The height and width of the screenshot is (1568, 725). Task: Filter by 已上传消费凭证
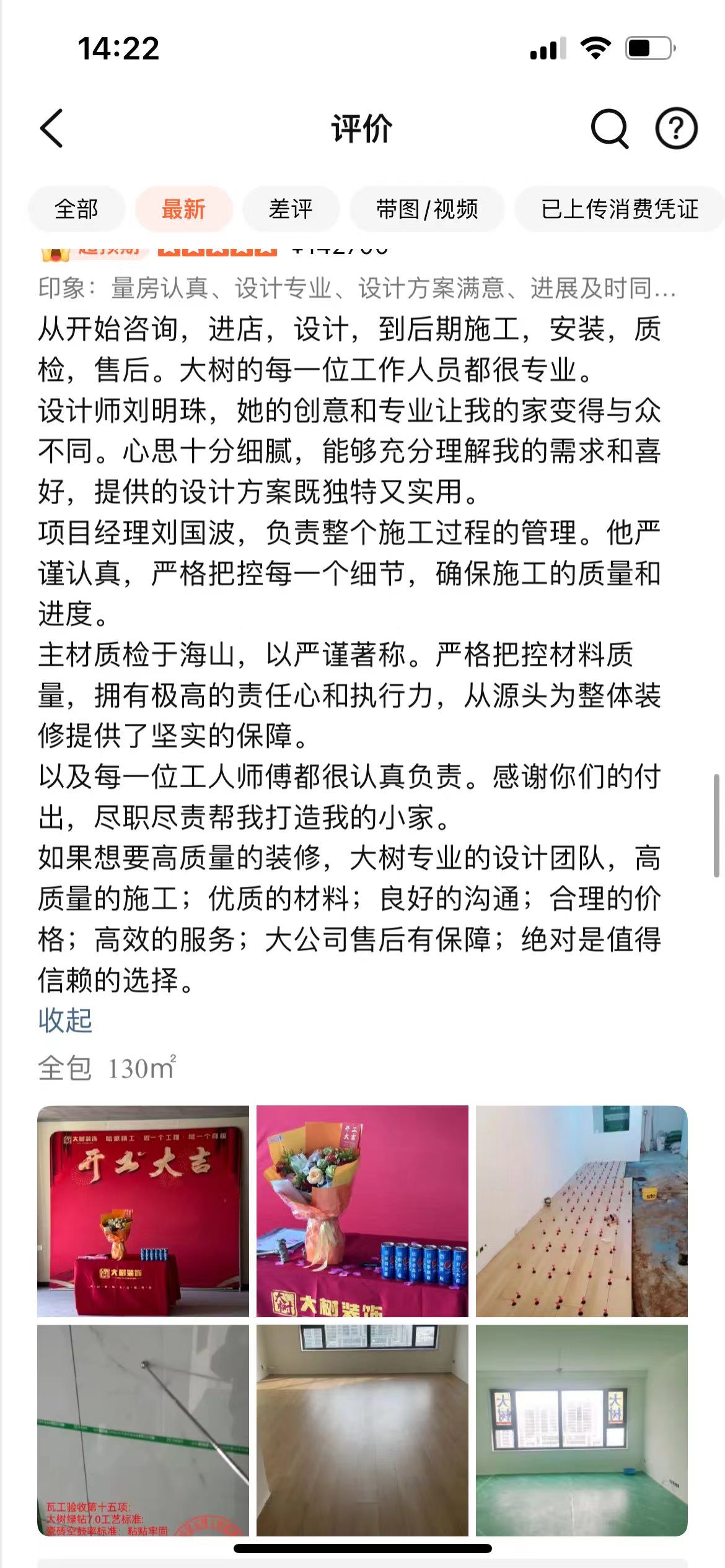(619, 209)
